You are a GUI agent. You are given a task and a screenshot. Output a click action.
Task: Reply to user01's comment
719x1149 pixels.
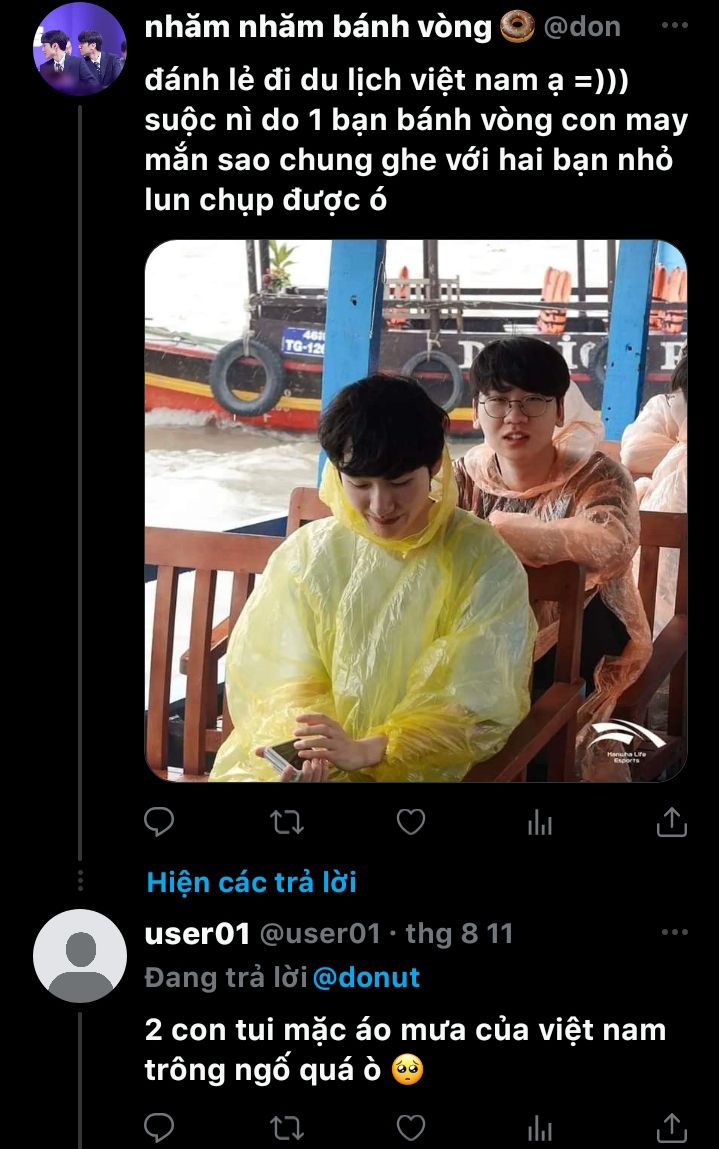pos(159,1127)
